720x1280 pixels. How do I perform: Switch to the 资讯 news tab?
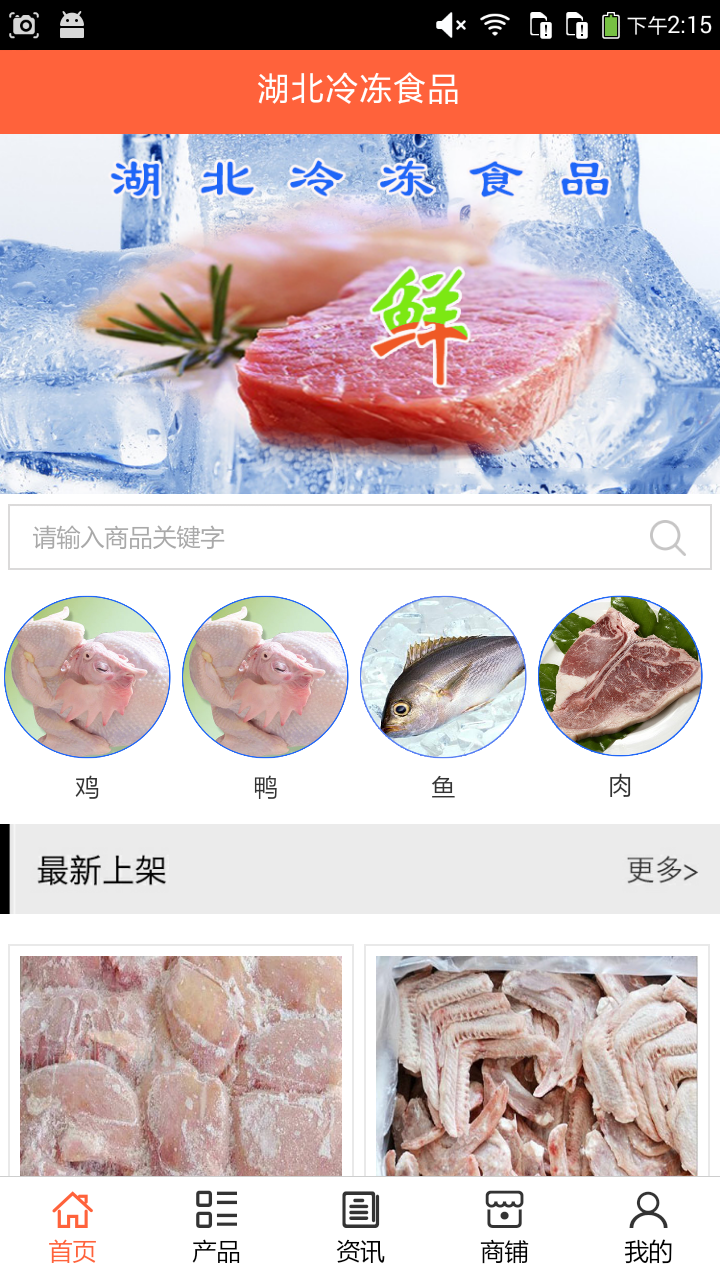coord(360,1228)
